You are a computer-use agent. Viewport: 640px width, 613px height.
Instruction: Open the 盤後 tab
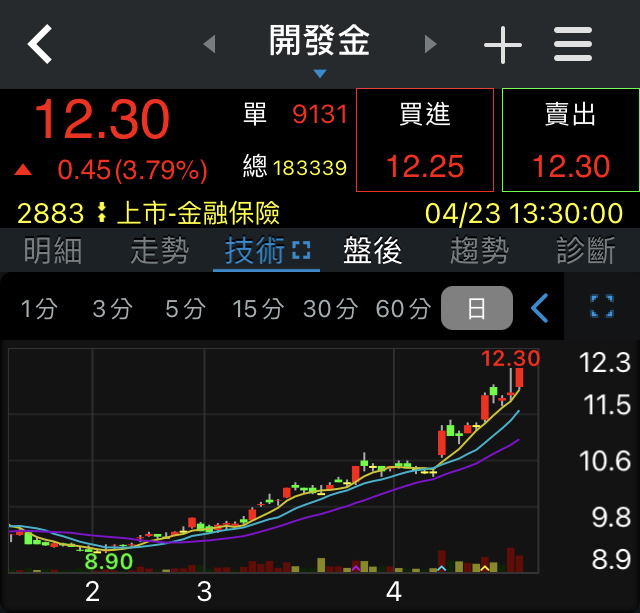tap(372, 251)
